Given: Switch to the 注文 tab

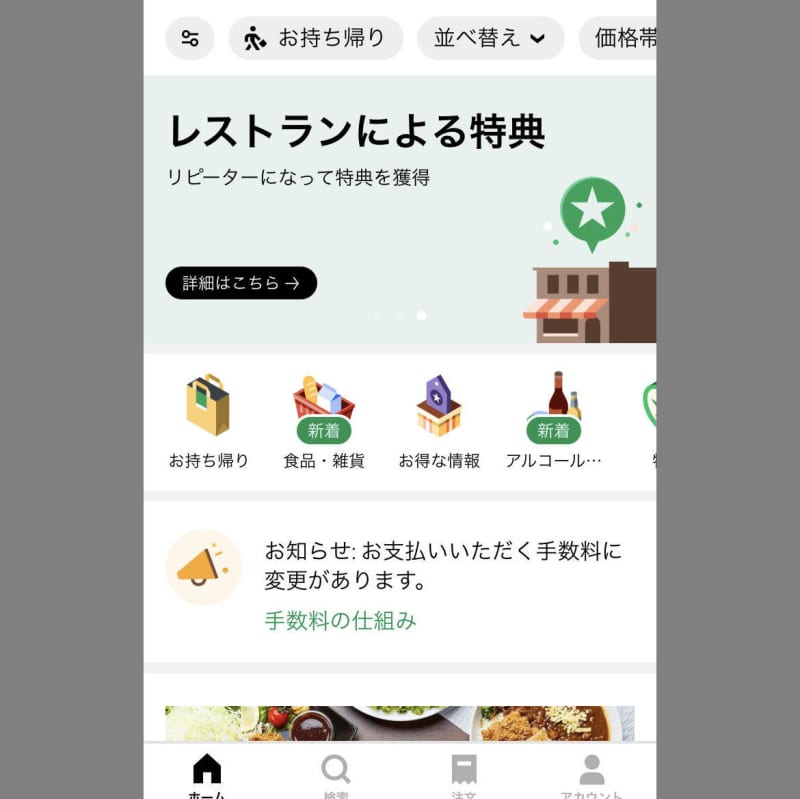Looking at the screenshot, I should coord(464,774).
